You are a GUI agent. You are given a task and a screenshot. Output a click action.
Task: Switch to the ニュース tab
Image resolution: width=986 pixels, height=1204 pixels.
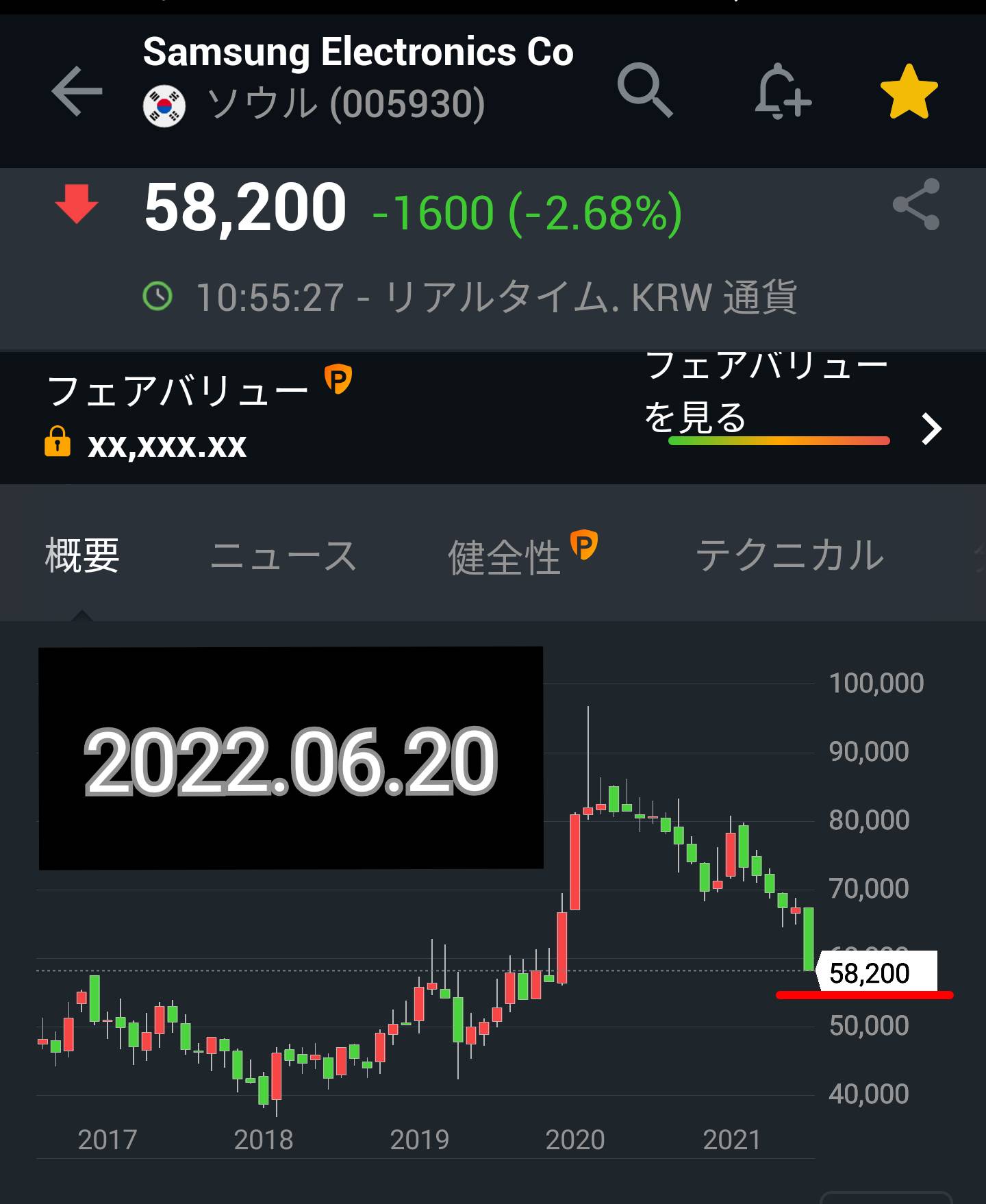click(283, 555)
